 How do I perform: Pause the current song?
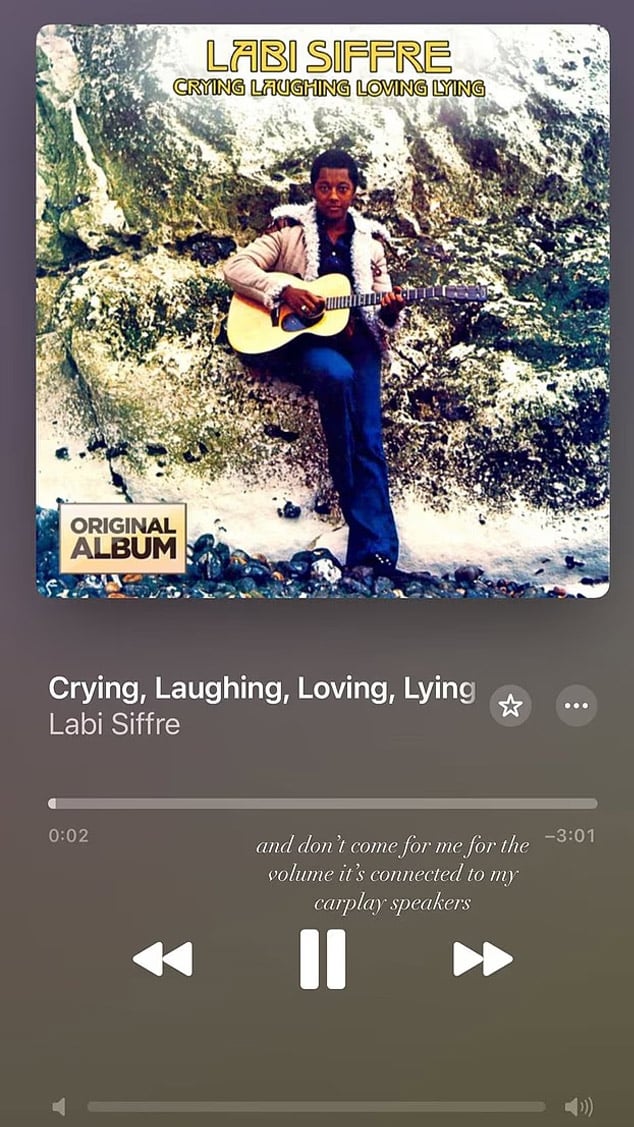click(322, 959)
